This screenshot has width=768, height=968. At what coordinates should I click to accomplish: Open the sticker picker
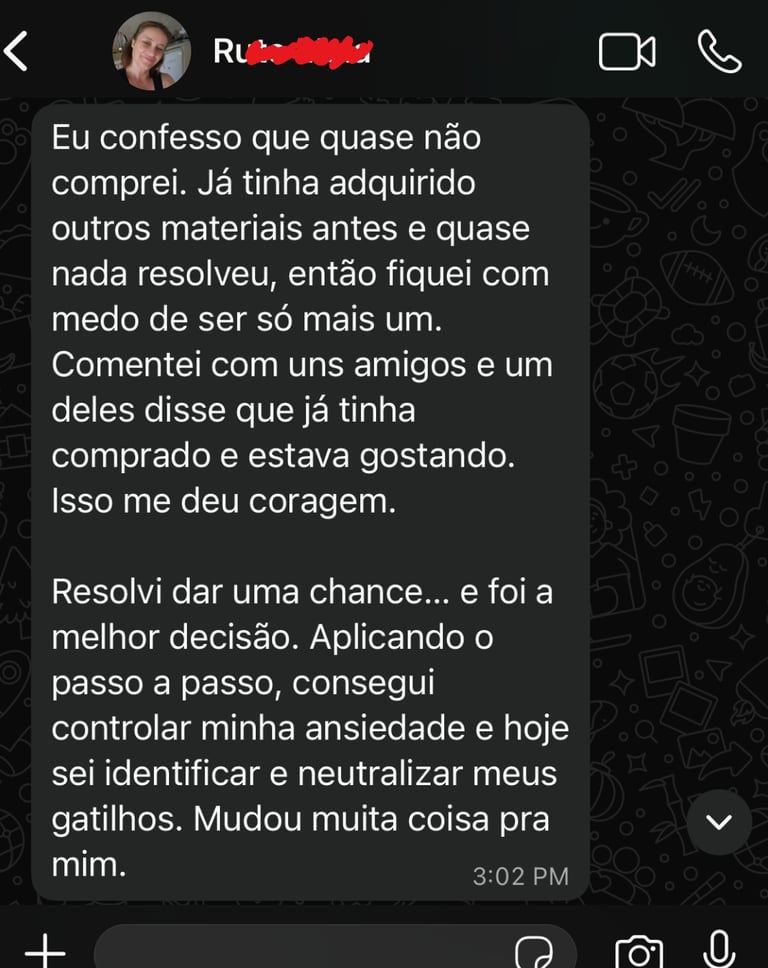click(533, 951)
